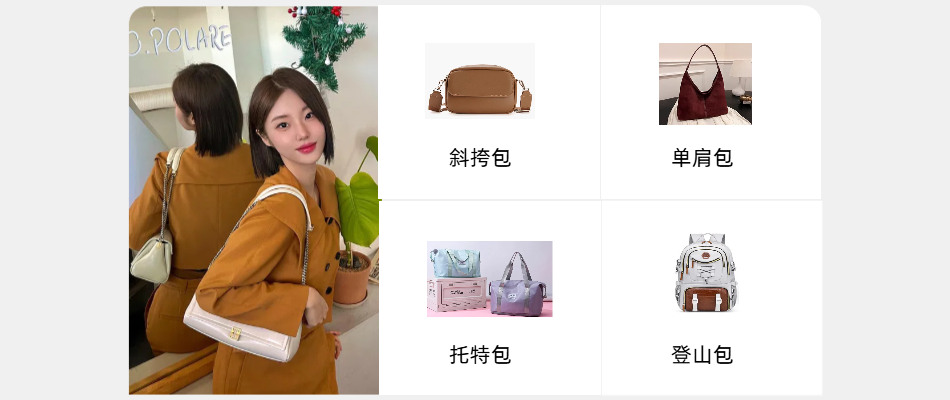Open the banner with woman in orange coat

tap(254, 200)
